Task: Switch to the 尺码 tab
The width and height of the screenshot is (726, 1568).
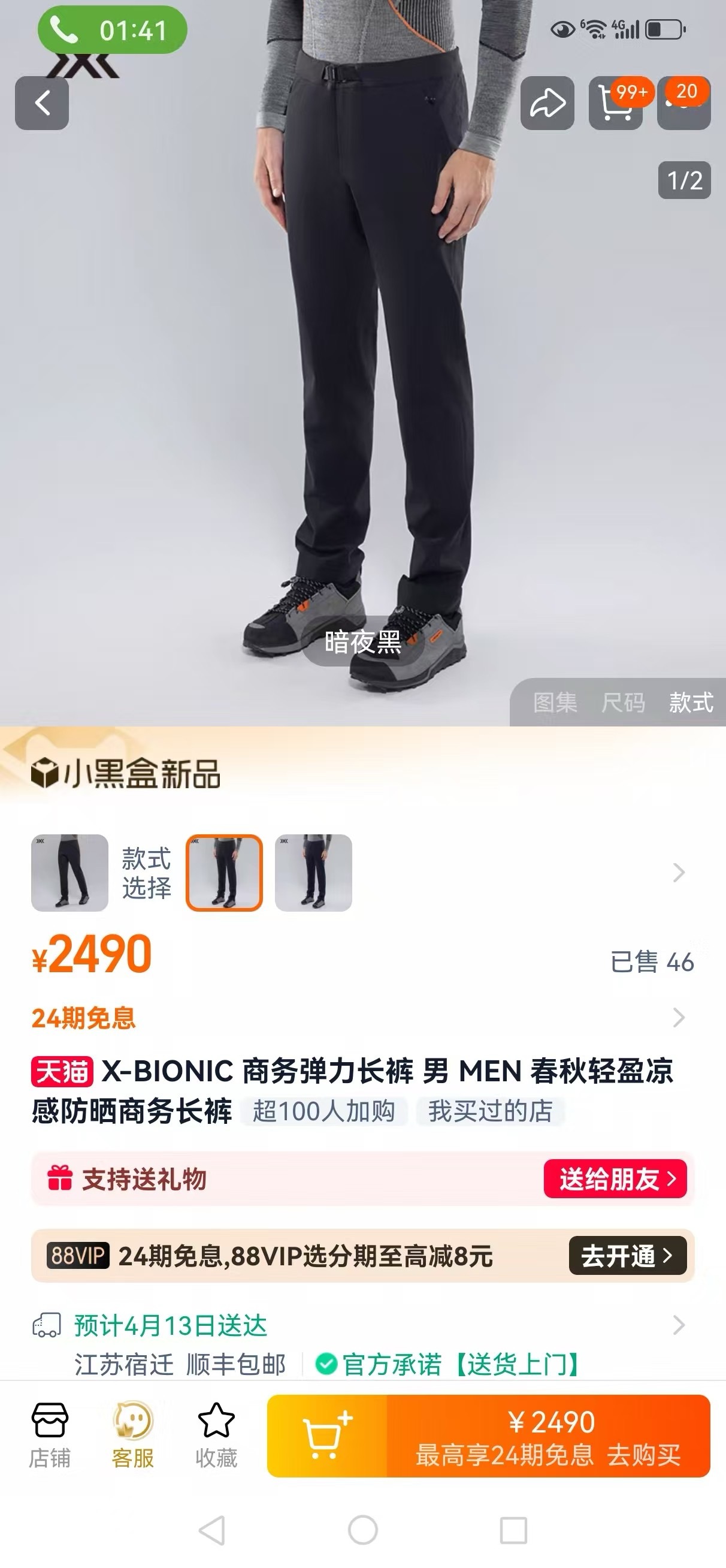Action: click(622, 702)
